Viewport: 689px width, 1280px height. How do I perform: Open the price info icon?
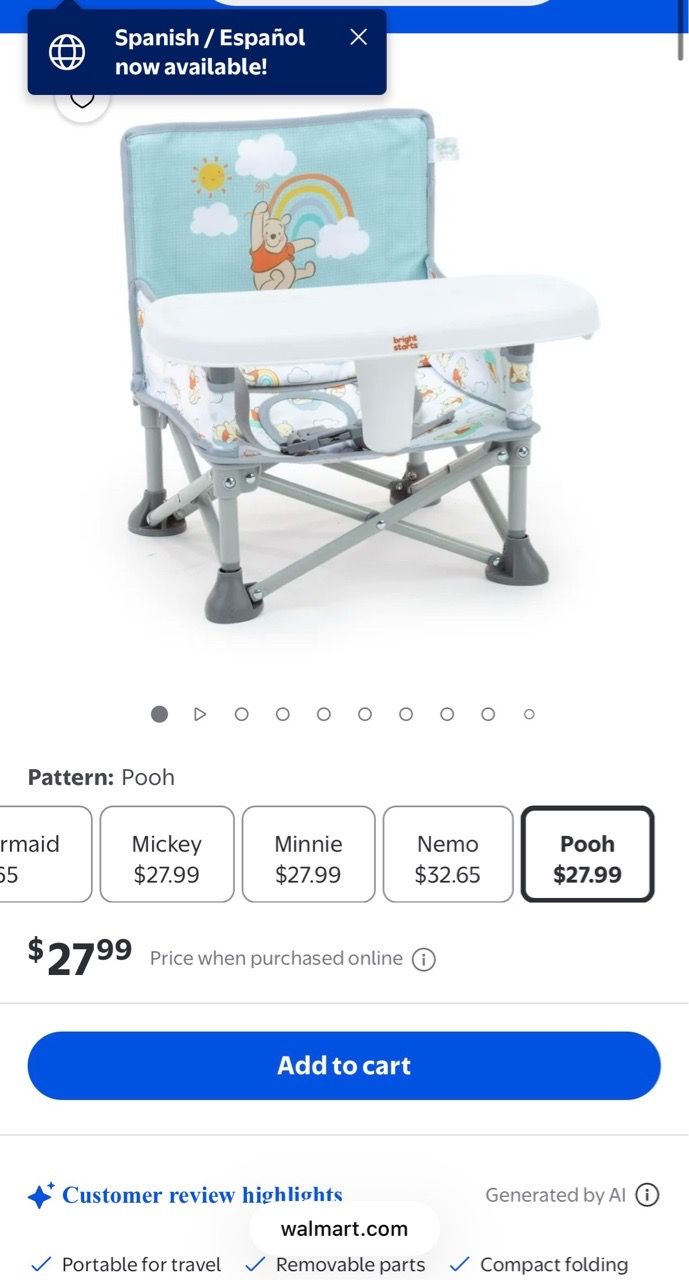pyautogui.click(x=424, y=960)
